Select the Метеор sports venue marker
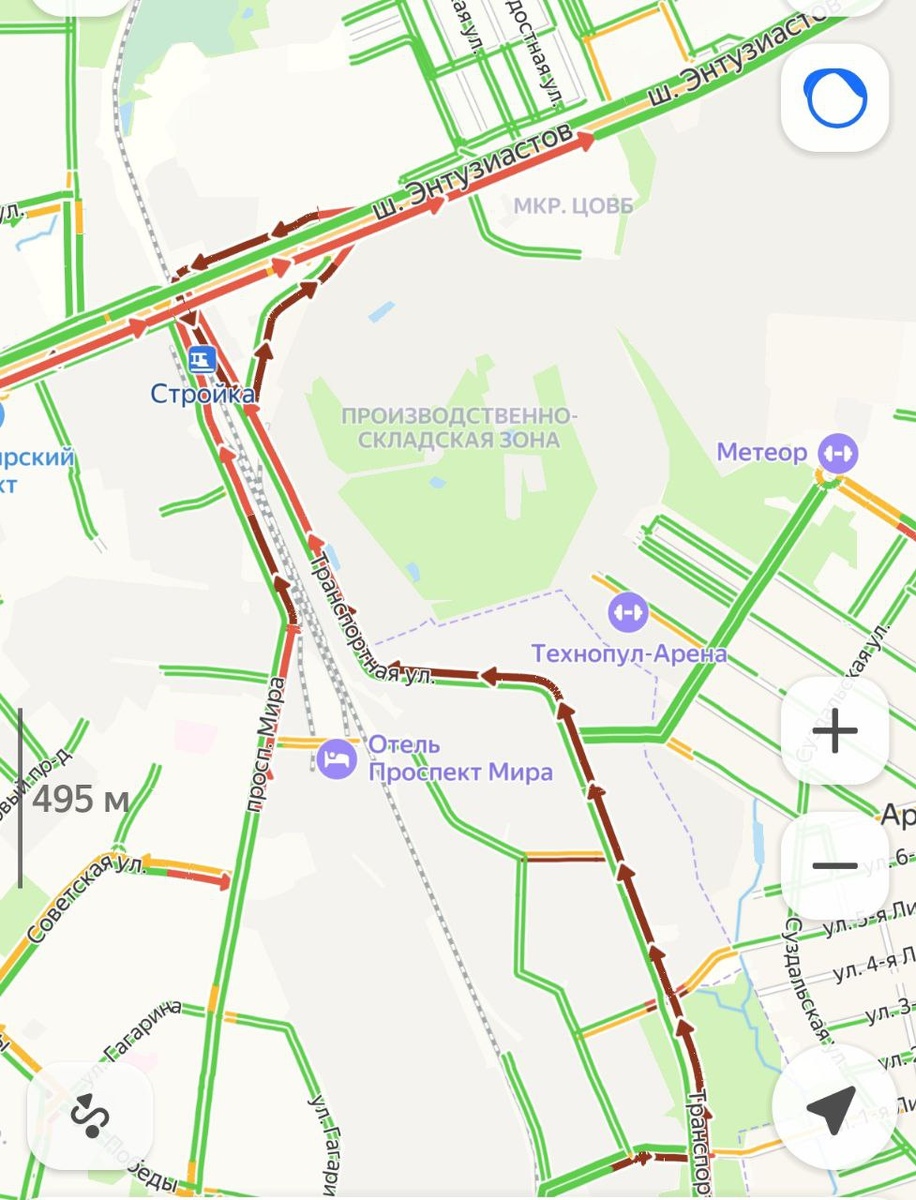This screenshot has height=1200, width=916. (x=837, y=453)
